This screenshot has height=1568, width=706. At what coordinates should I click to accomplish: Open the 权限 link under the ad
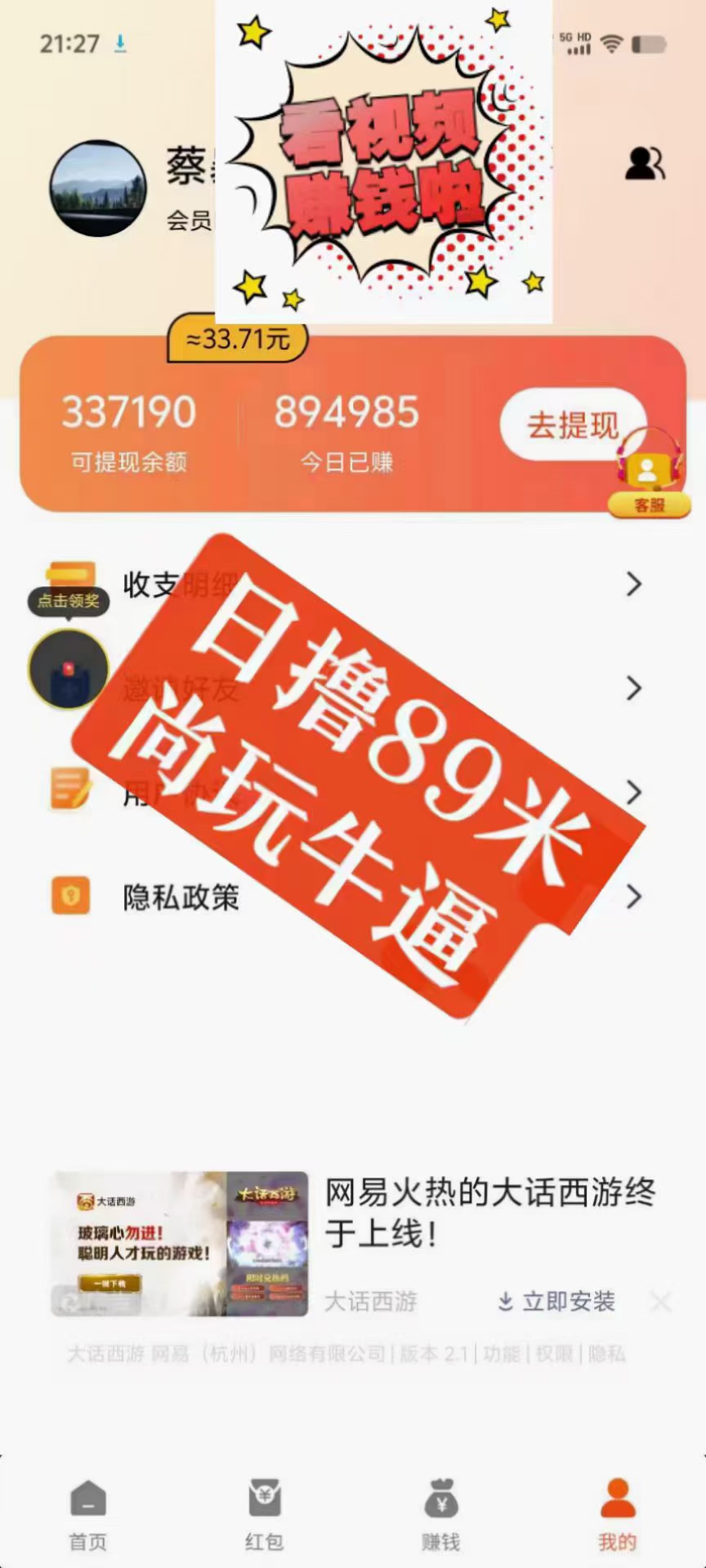pos(554,1354)
